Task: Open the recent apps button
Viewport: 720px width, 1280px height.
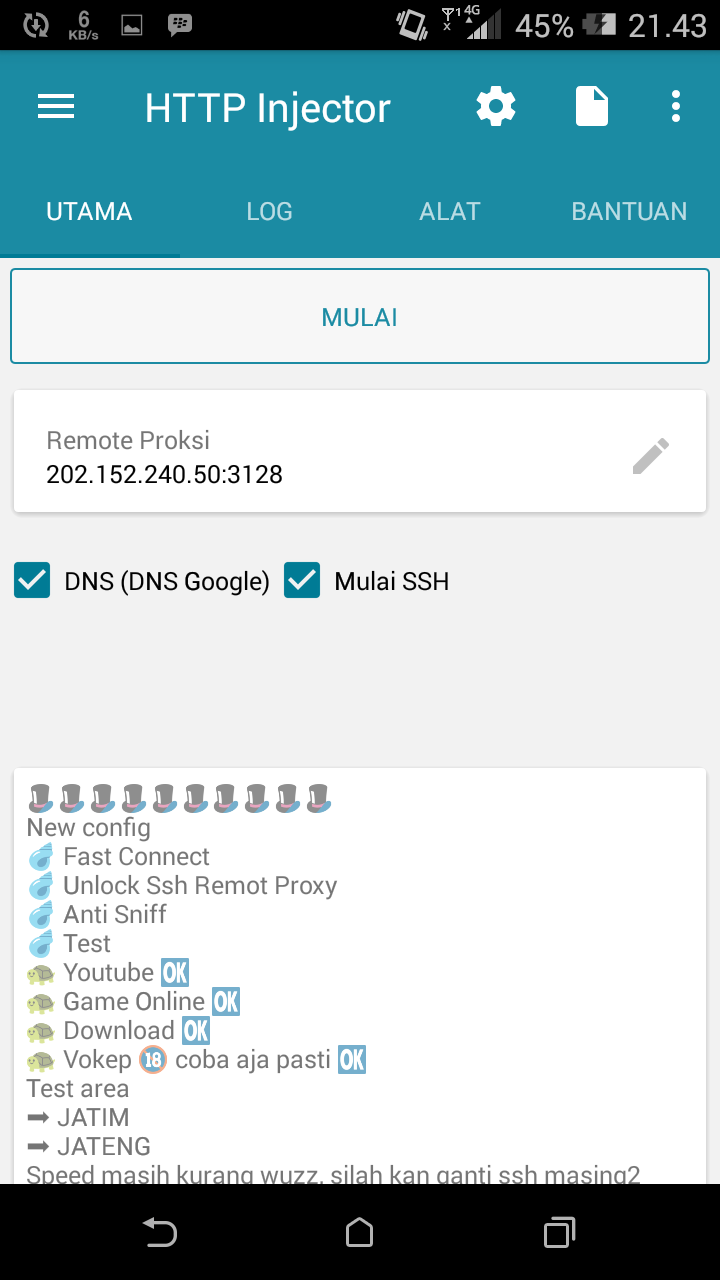Action: coord(559,1233)
